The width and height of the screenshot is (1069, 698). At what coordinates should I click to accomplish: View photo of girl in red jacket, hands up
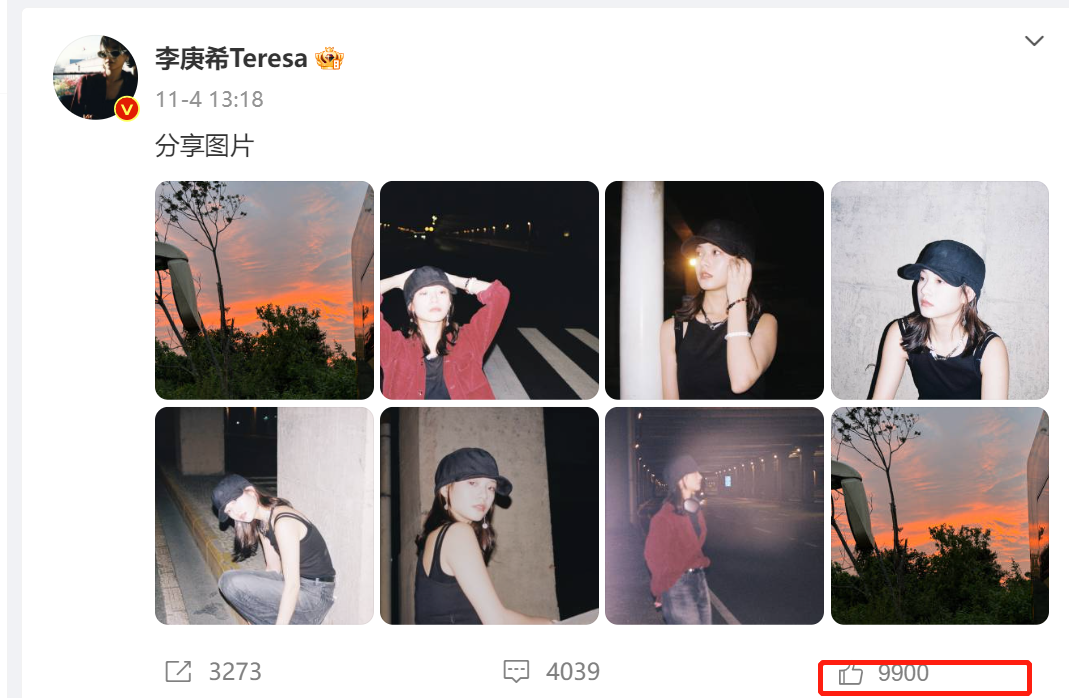tap(489, 290)
